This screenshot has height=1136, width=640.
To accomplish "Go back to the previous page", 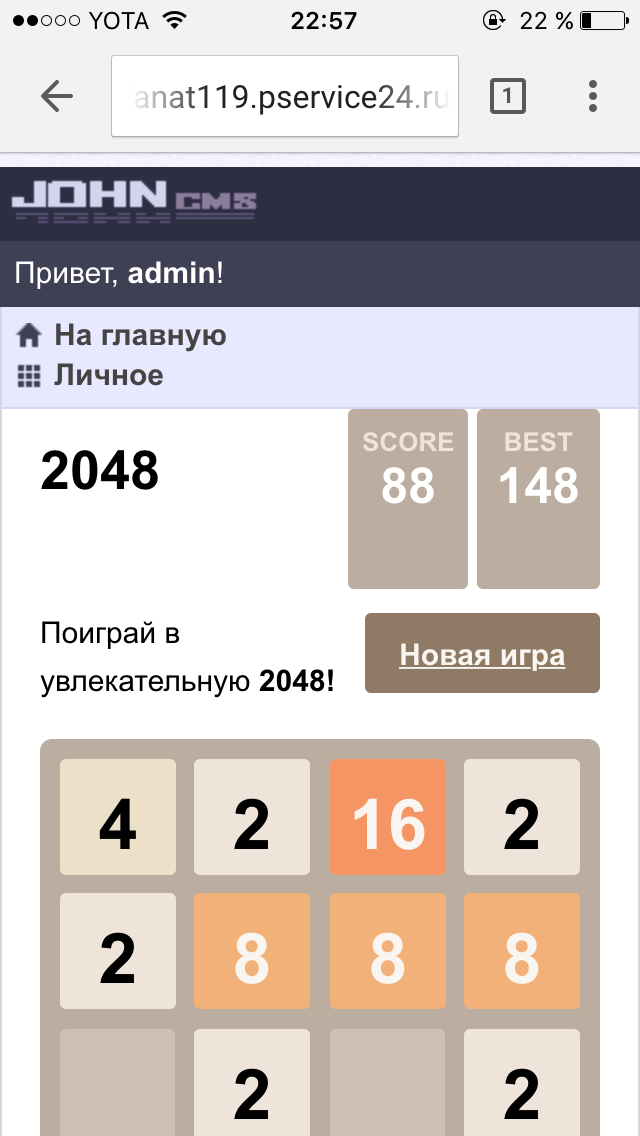I will click(x=57, y=96).
